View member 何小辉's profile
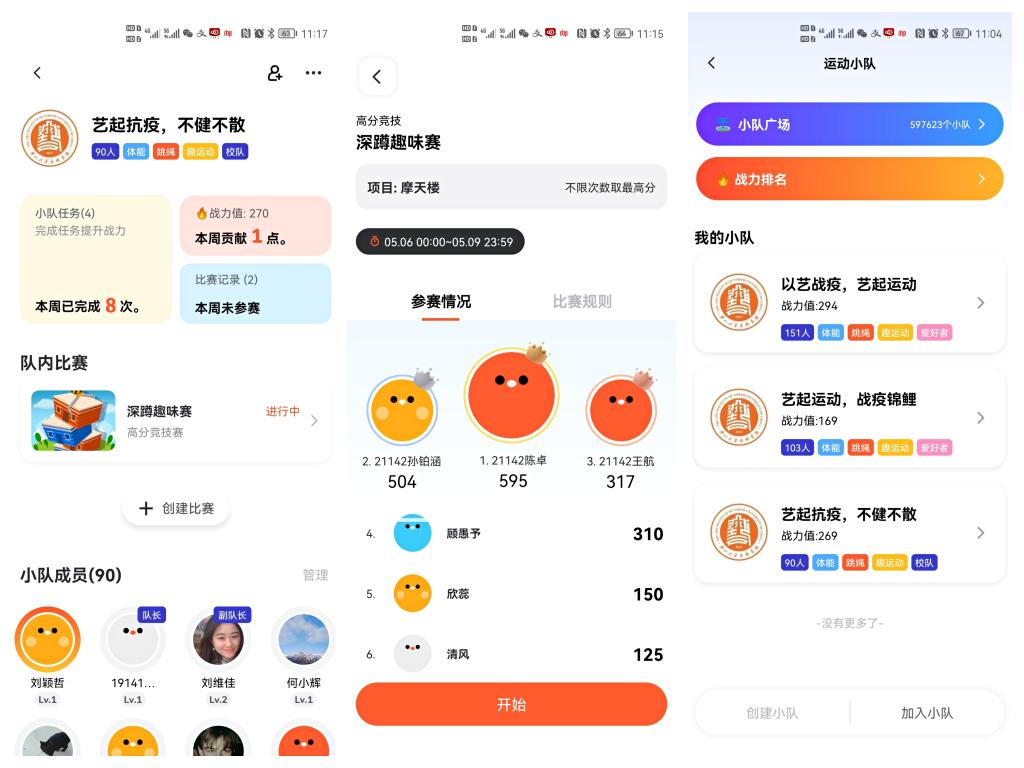 tap(303, 648)
